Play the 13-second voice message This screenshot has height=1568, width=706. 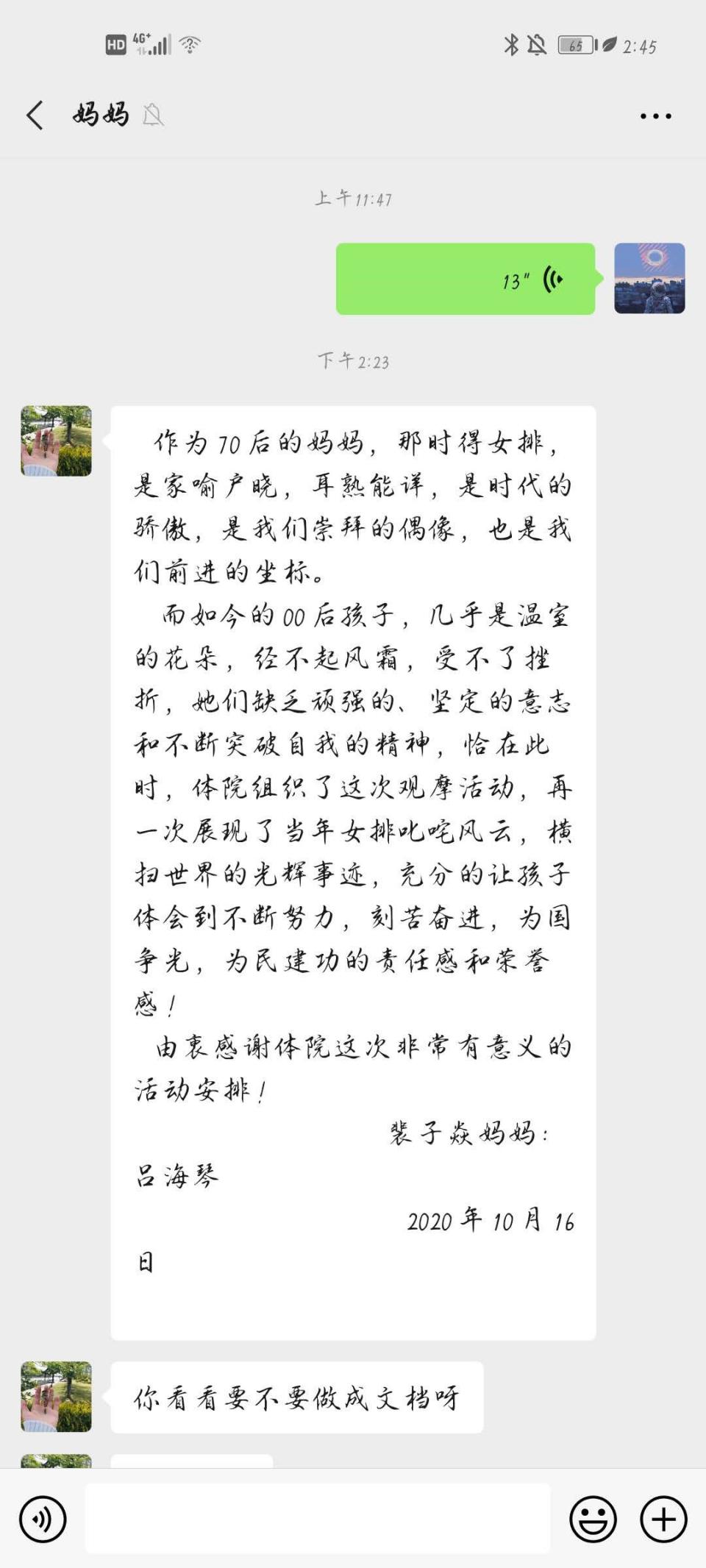pyautogui.click(x=465, y=279)
